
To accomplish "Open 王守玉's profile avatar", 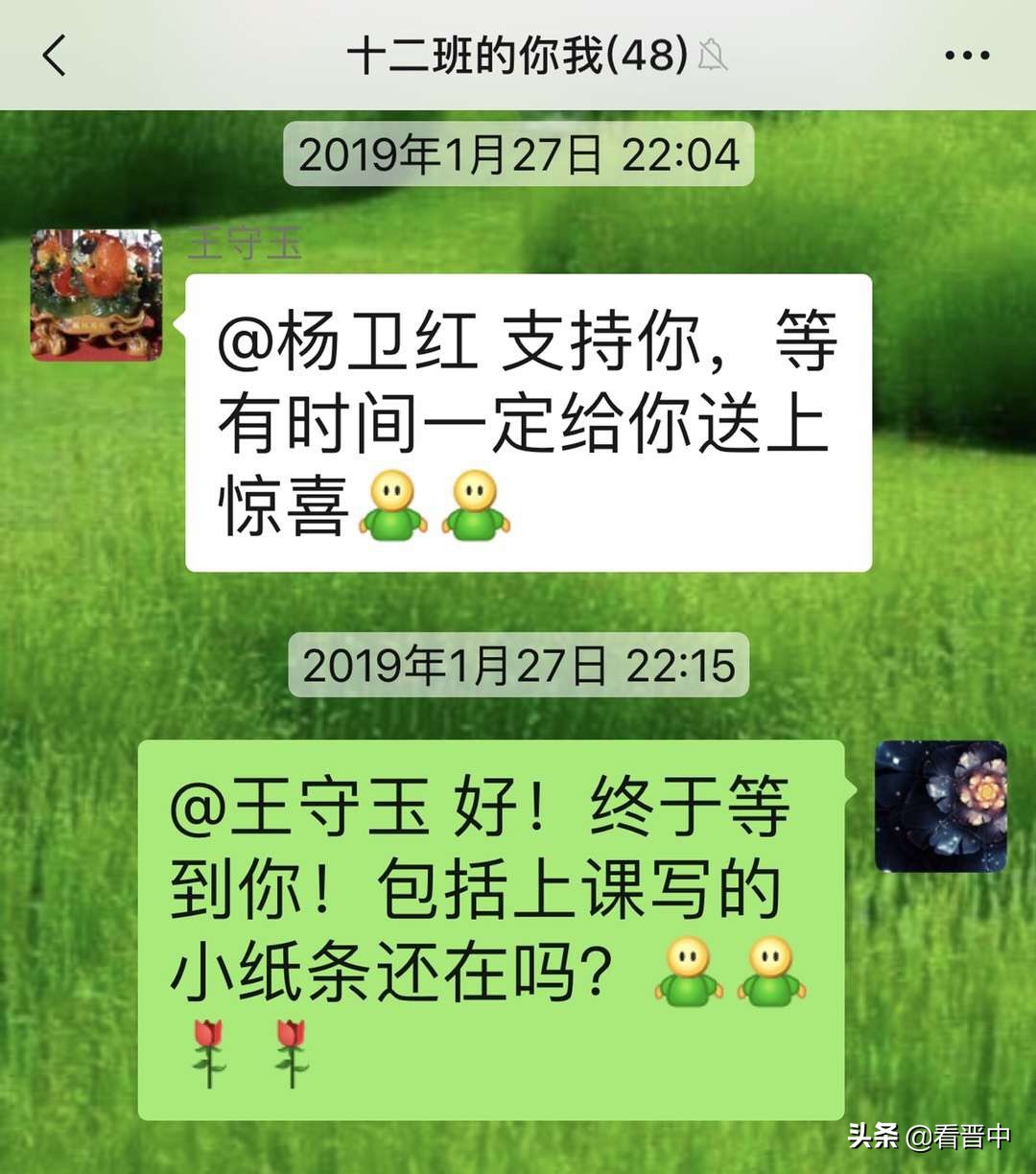I will click(98, 295).
